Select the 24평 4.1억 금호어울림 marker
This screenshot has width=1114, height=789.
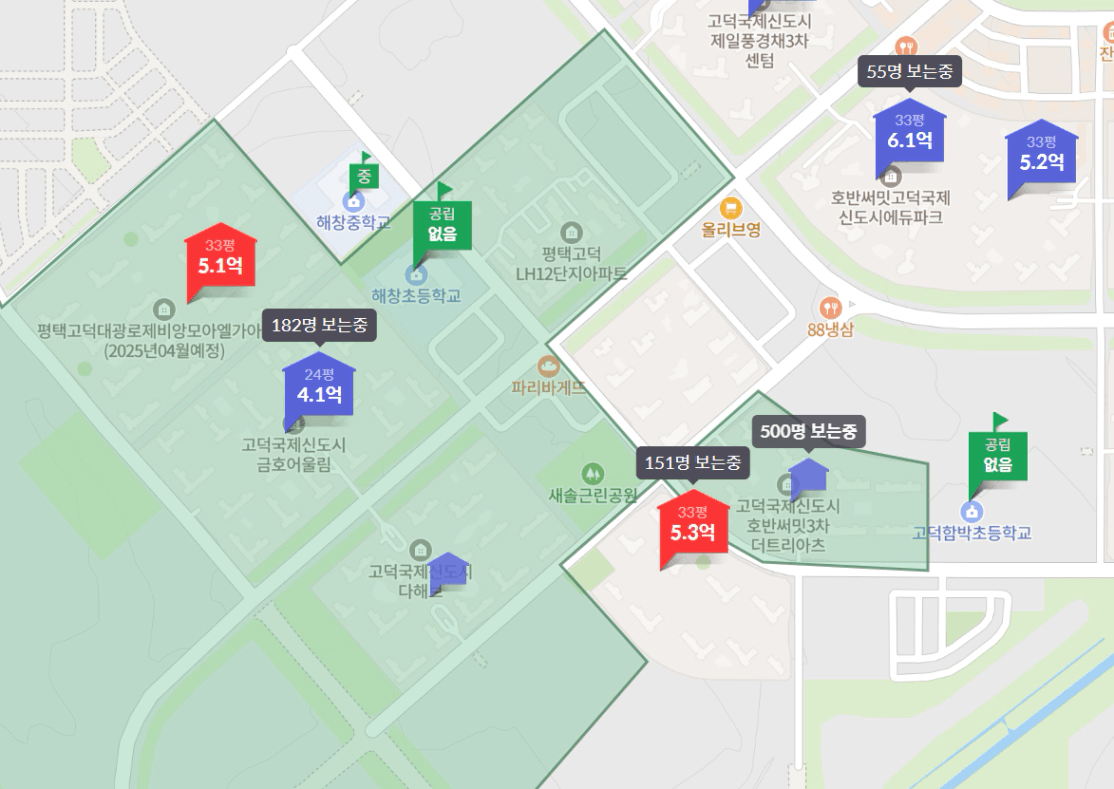click(318, 386)
